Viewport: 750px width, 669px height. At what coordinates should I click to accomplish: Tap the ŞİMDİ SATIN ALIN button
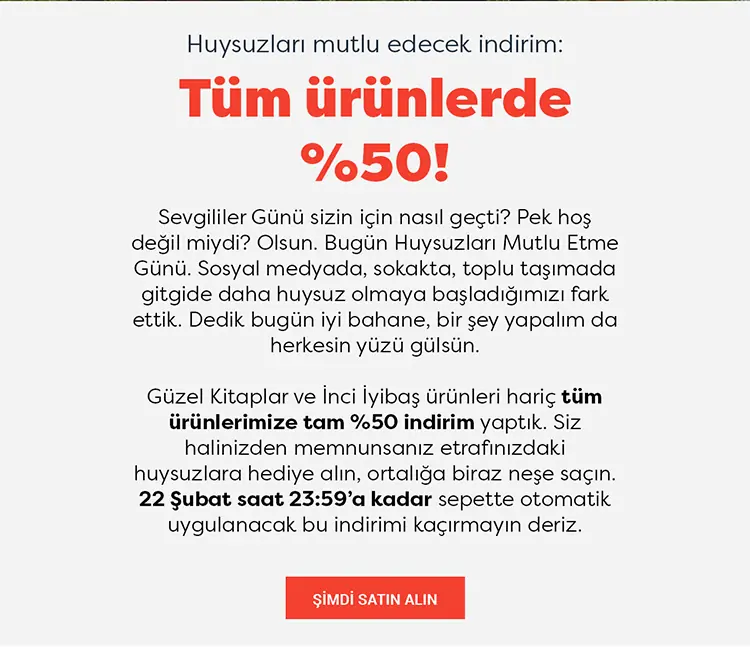tap(375, 598)
